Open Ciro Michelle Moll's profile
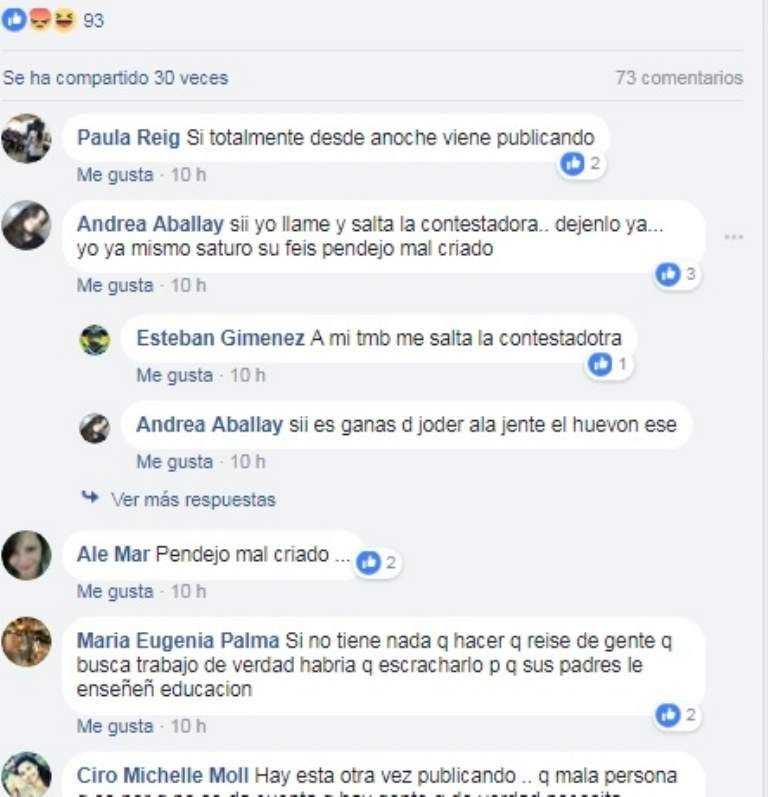768x797 pixels. pos(164,776)
